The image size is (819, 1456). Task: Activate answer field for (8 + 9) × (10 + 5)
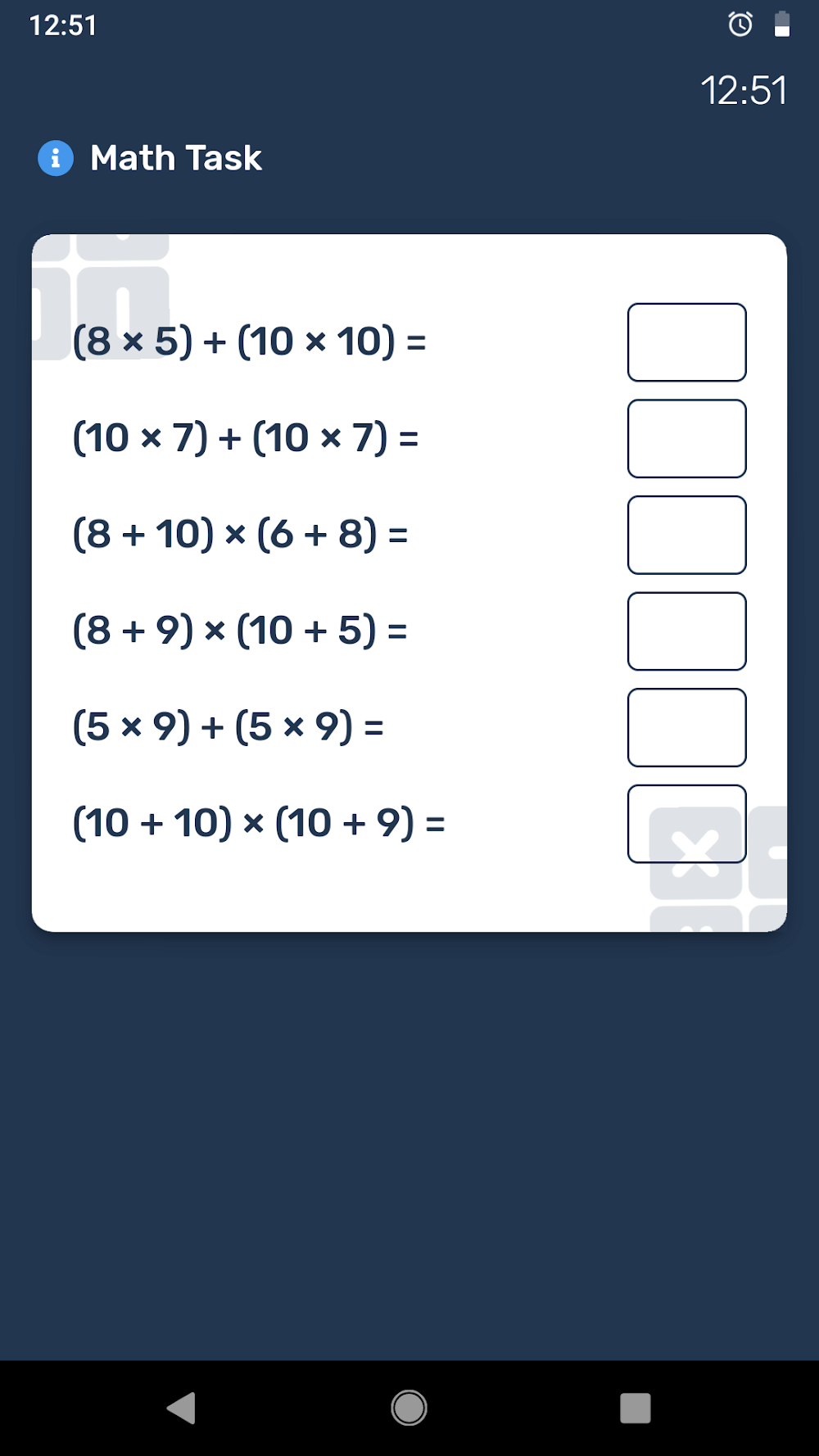(686, 631)
